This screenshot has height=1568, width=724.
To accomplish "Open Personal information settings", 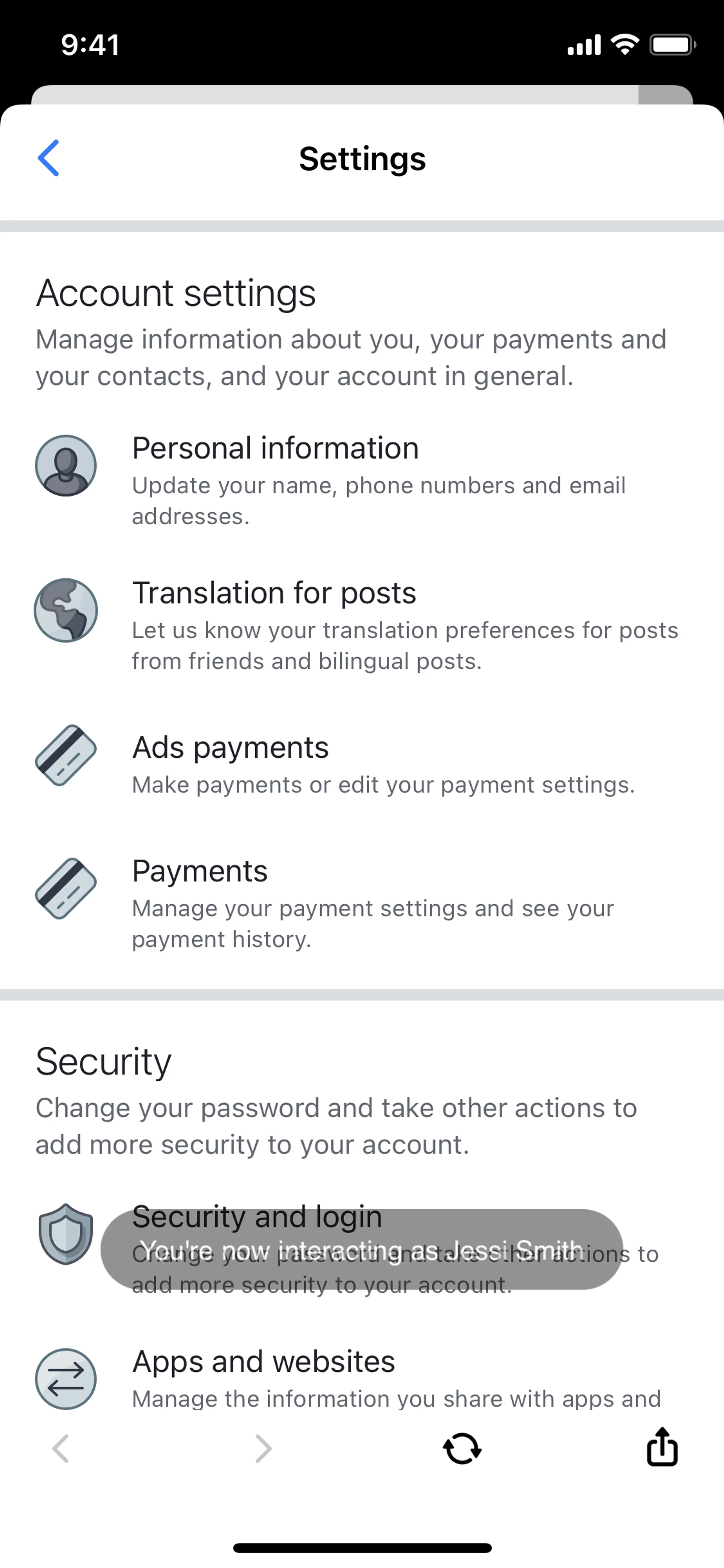I will point(275,448).
